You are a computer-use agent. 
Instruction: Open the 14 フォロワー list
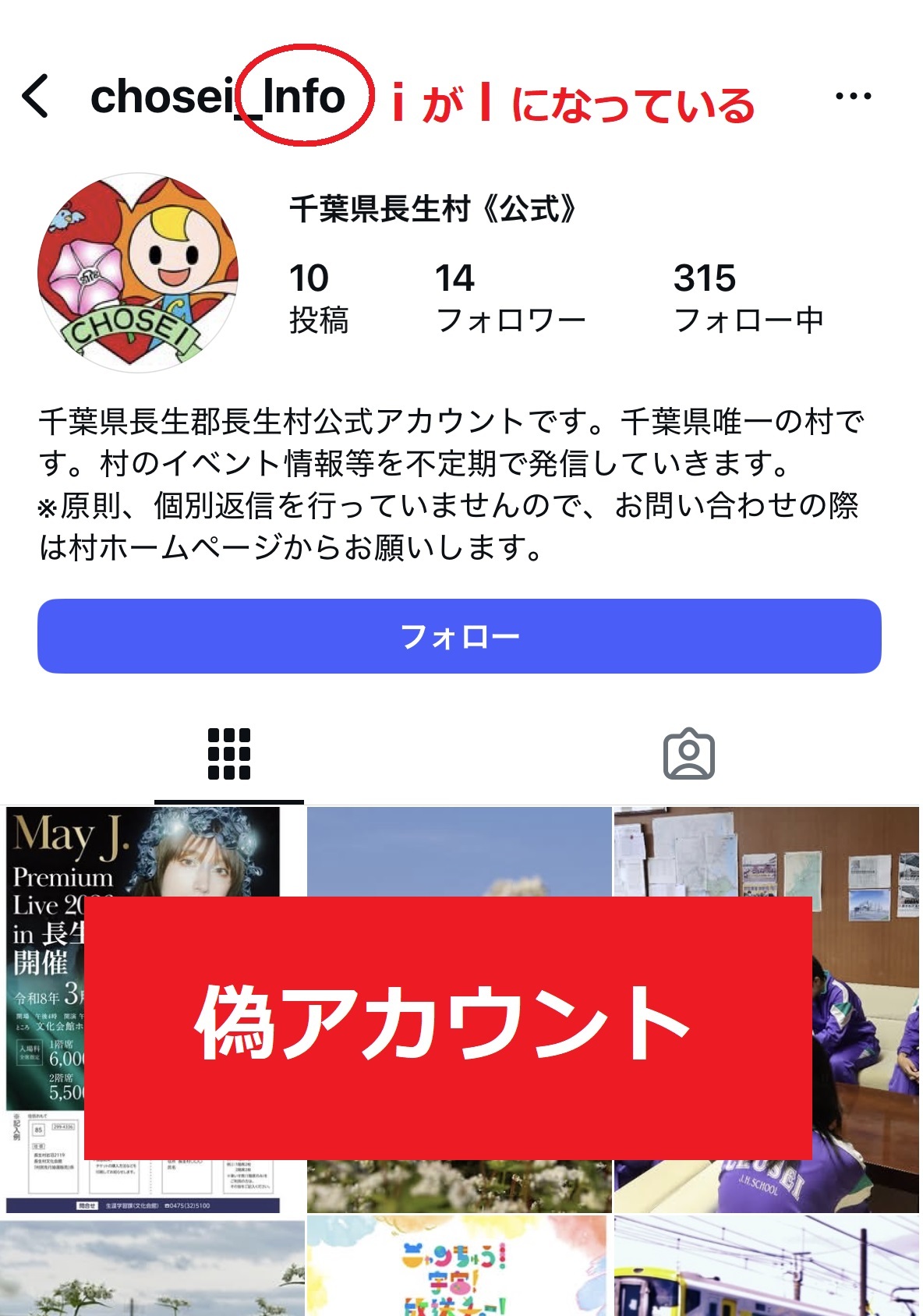tap(510, 298)
